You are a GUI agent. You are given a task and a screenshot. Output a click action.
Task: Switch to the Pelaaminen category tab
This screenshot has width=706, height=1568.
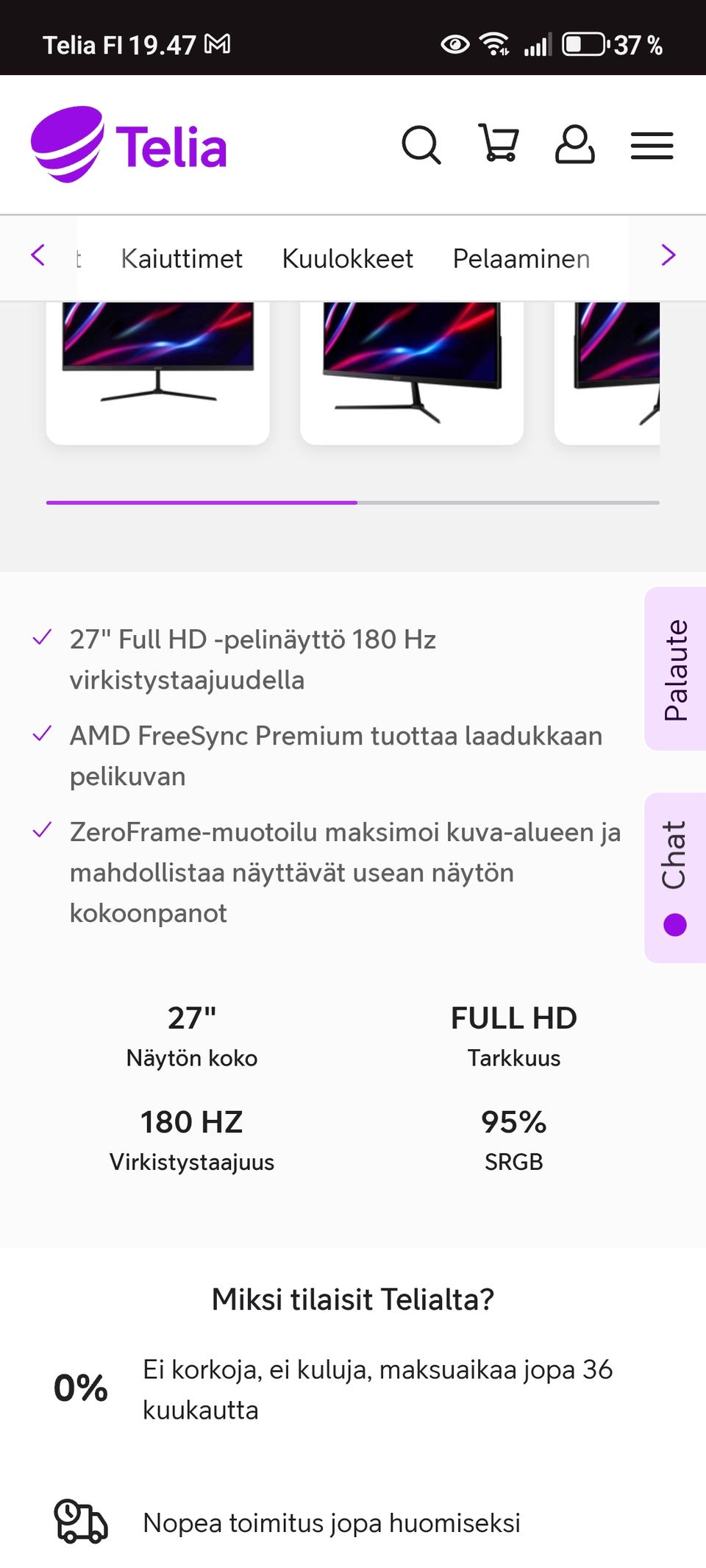[x=521, y=258]
